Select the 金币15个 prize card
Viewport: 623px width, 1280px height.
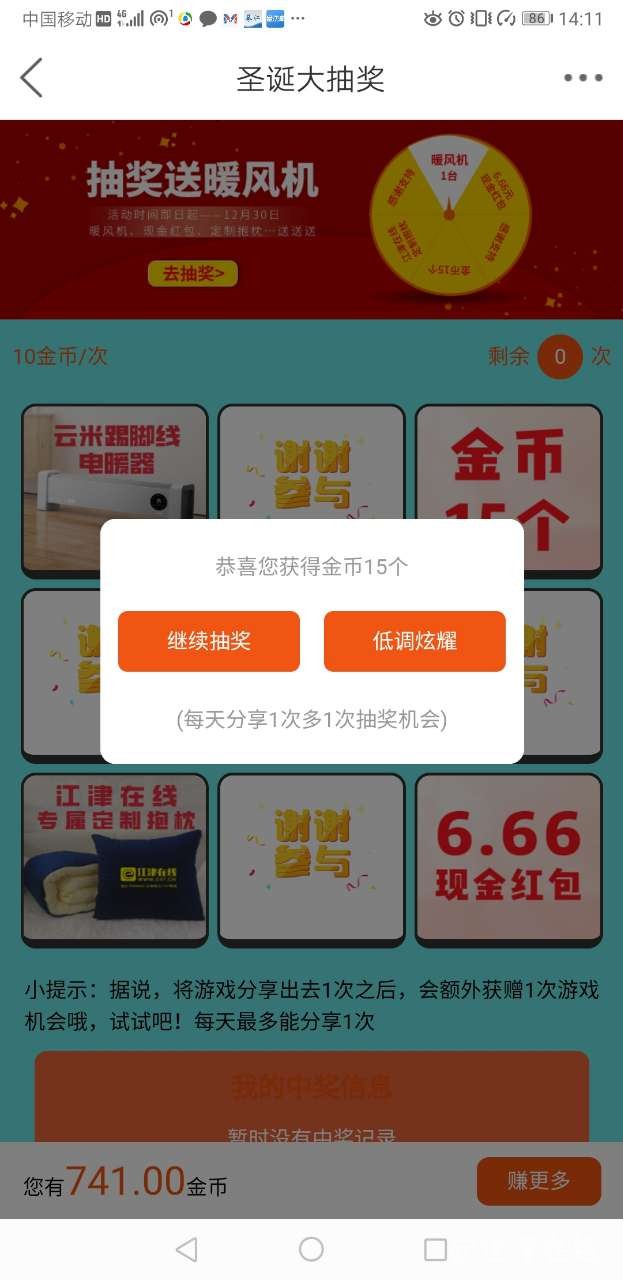coord(508,462)
